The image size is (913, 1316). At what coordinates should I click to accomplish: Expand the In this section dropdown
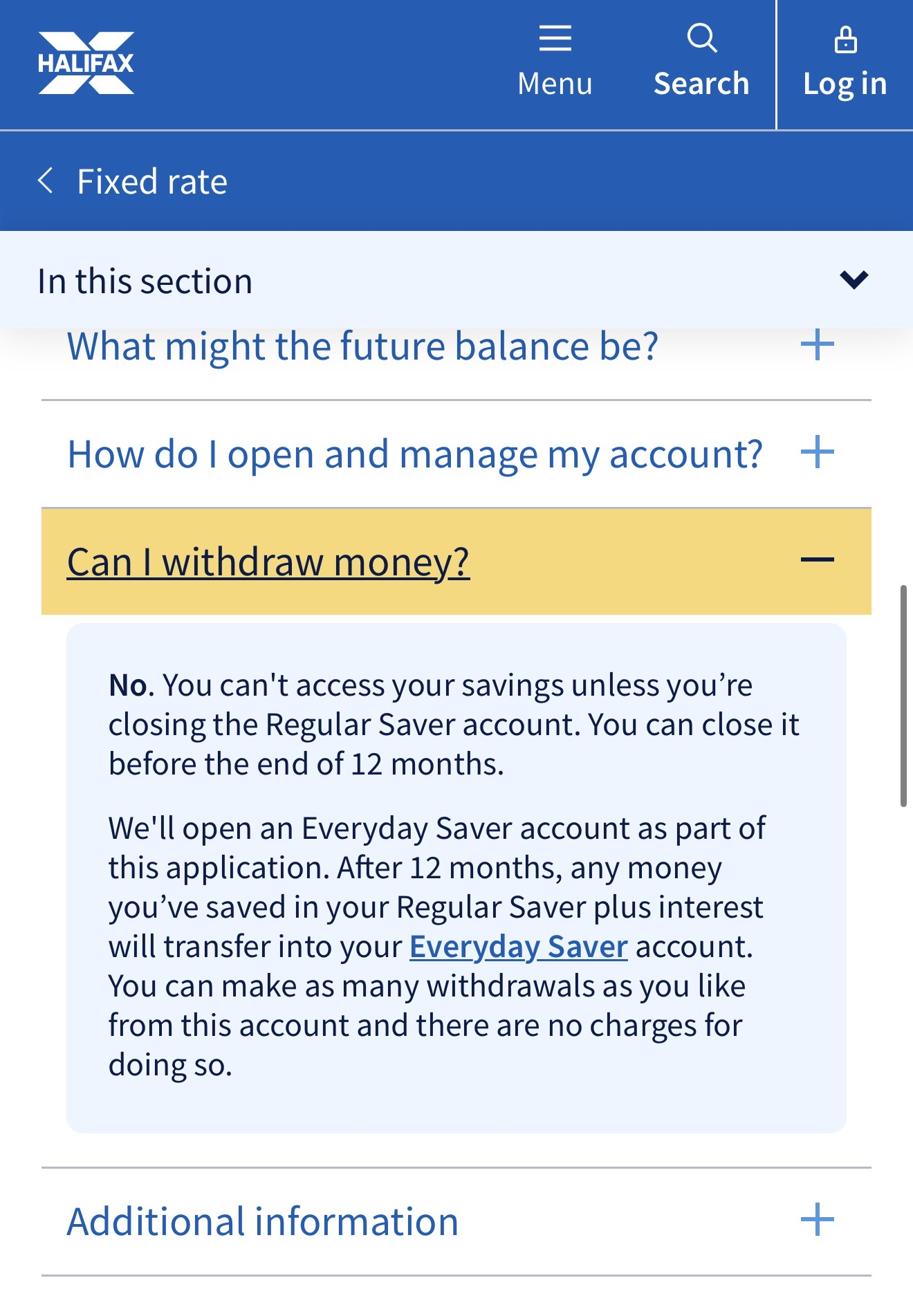pyautogui.click(x=854, y=280)
